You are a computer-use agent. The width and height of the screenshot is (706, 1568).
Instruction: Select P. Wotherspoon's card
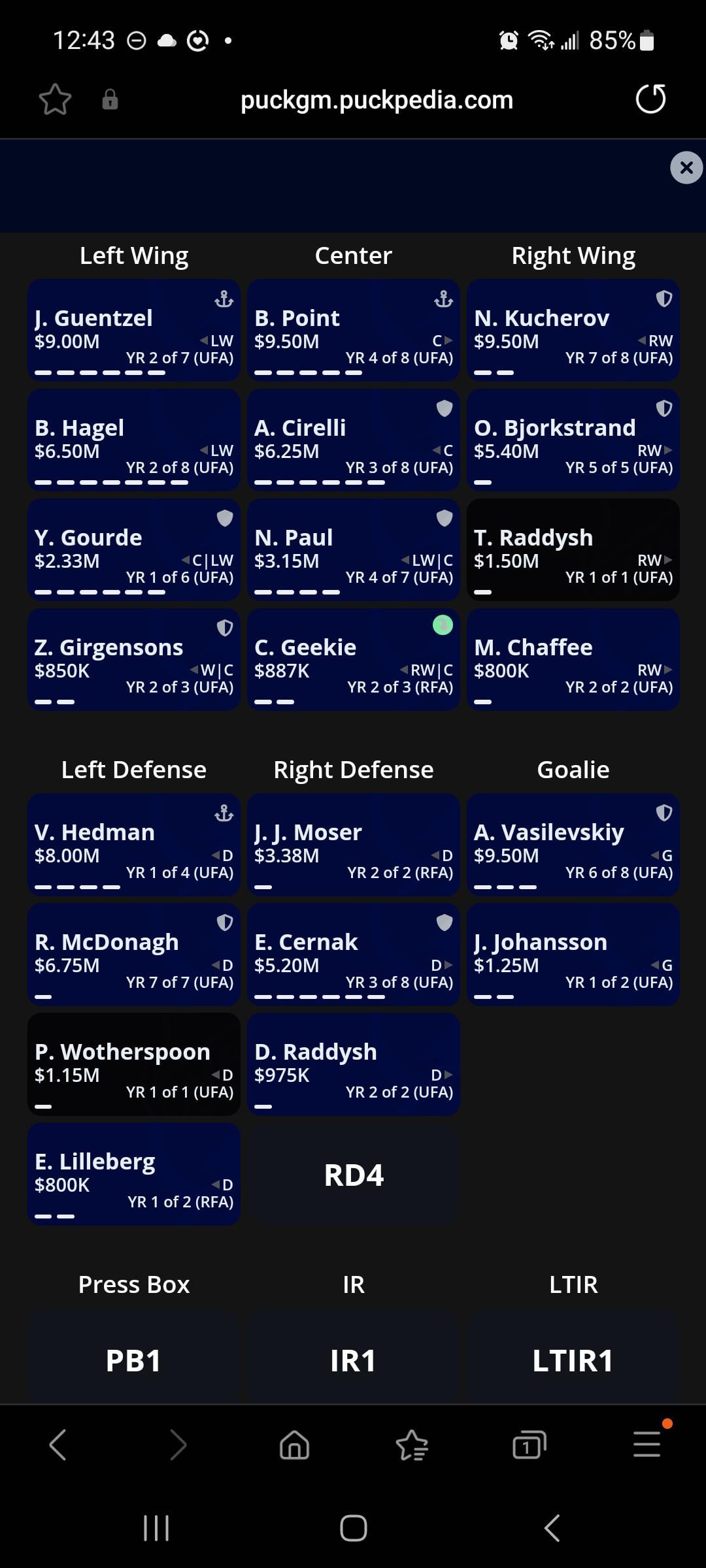click(x=133, y=1064)
